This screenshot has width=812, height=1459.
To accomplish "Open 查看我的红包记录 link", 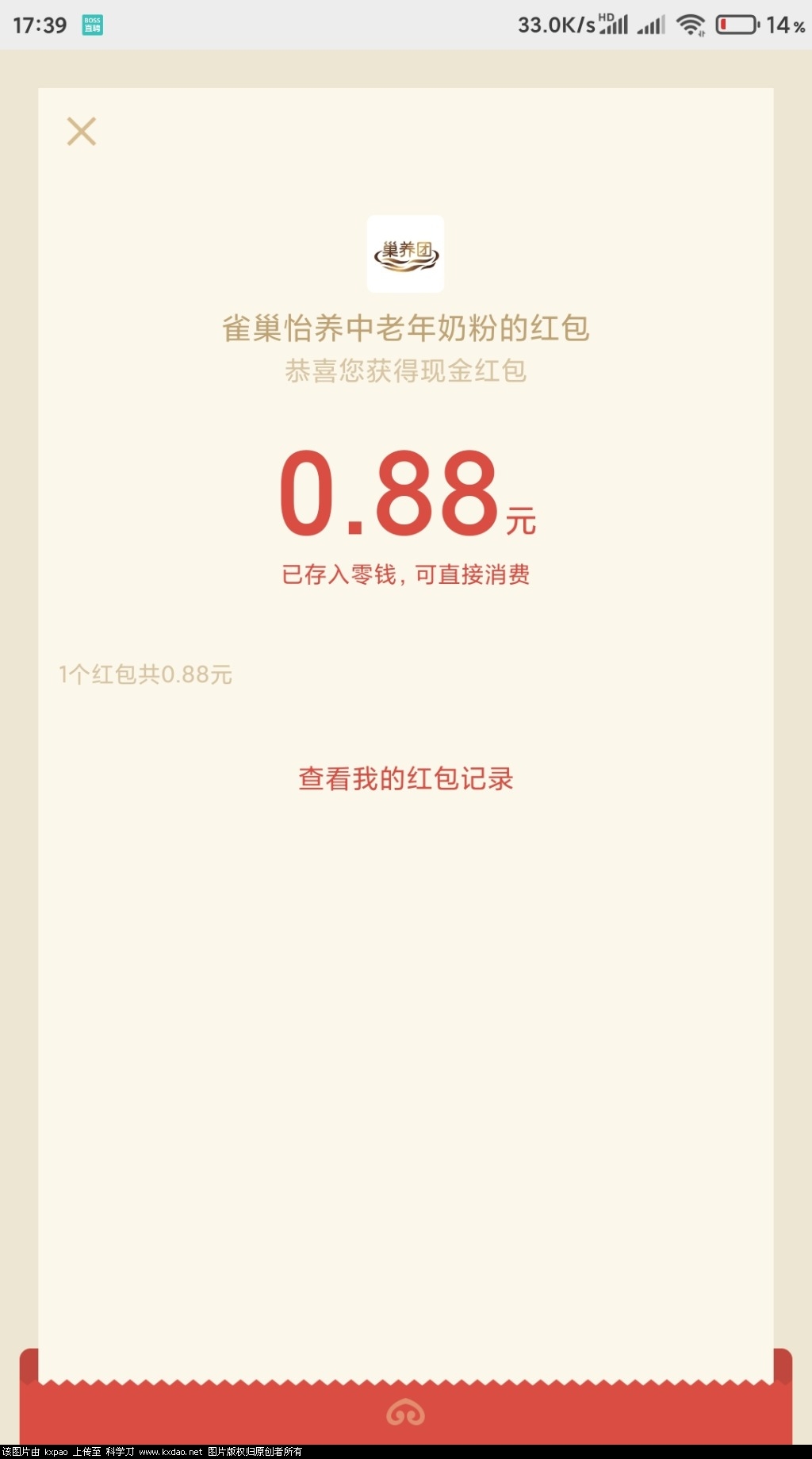I will [x=405, y=778].
